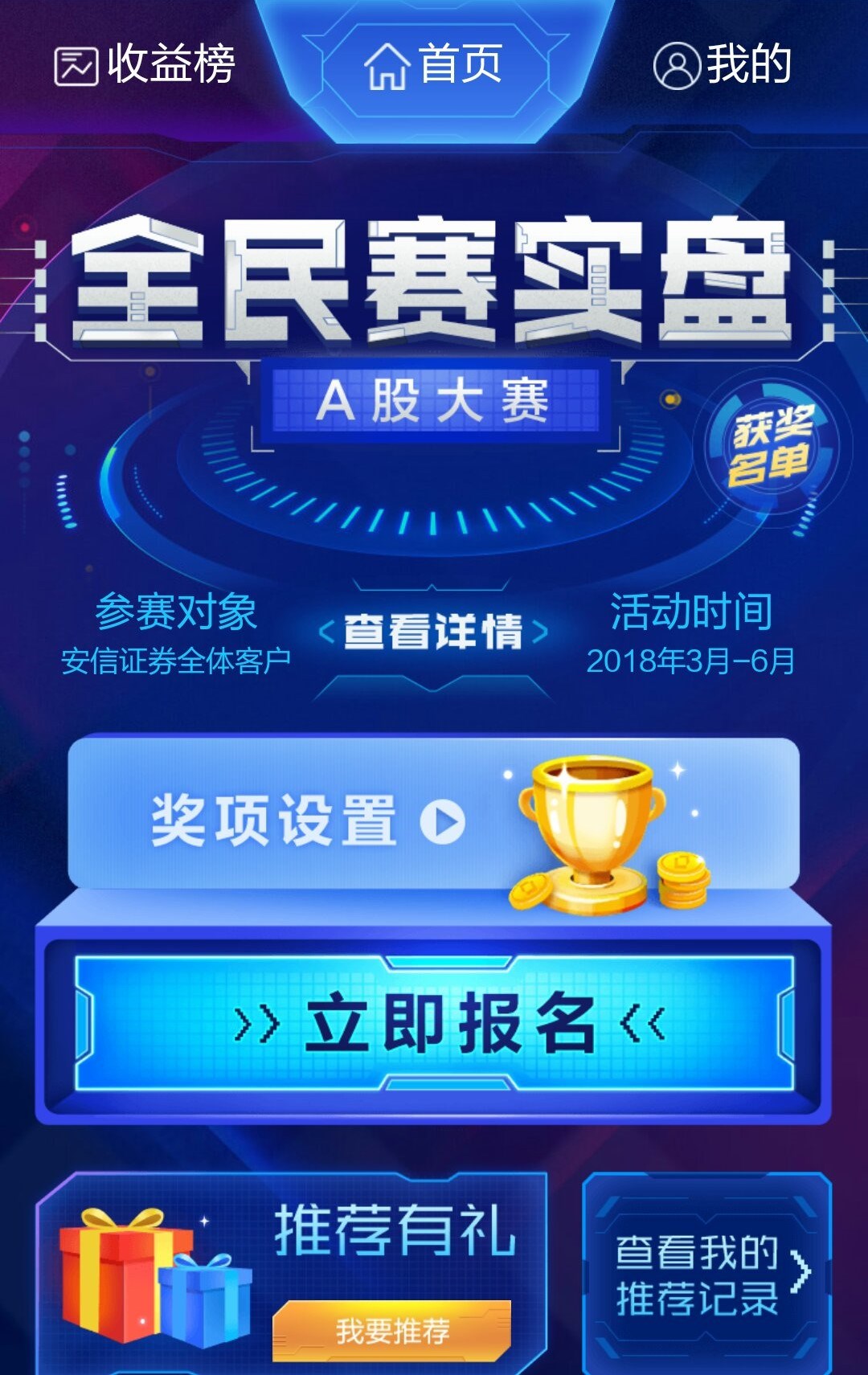Tap 查看详情 to see details
The image size is (868, 1375).
tap(434, 632)
